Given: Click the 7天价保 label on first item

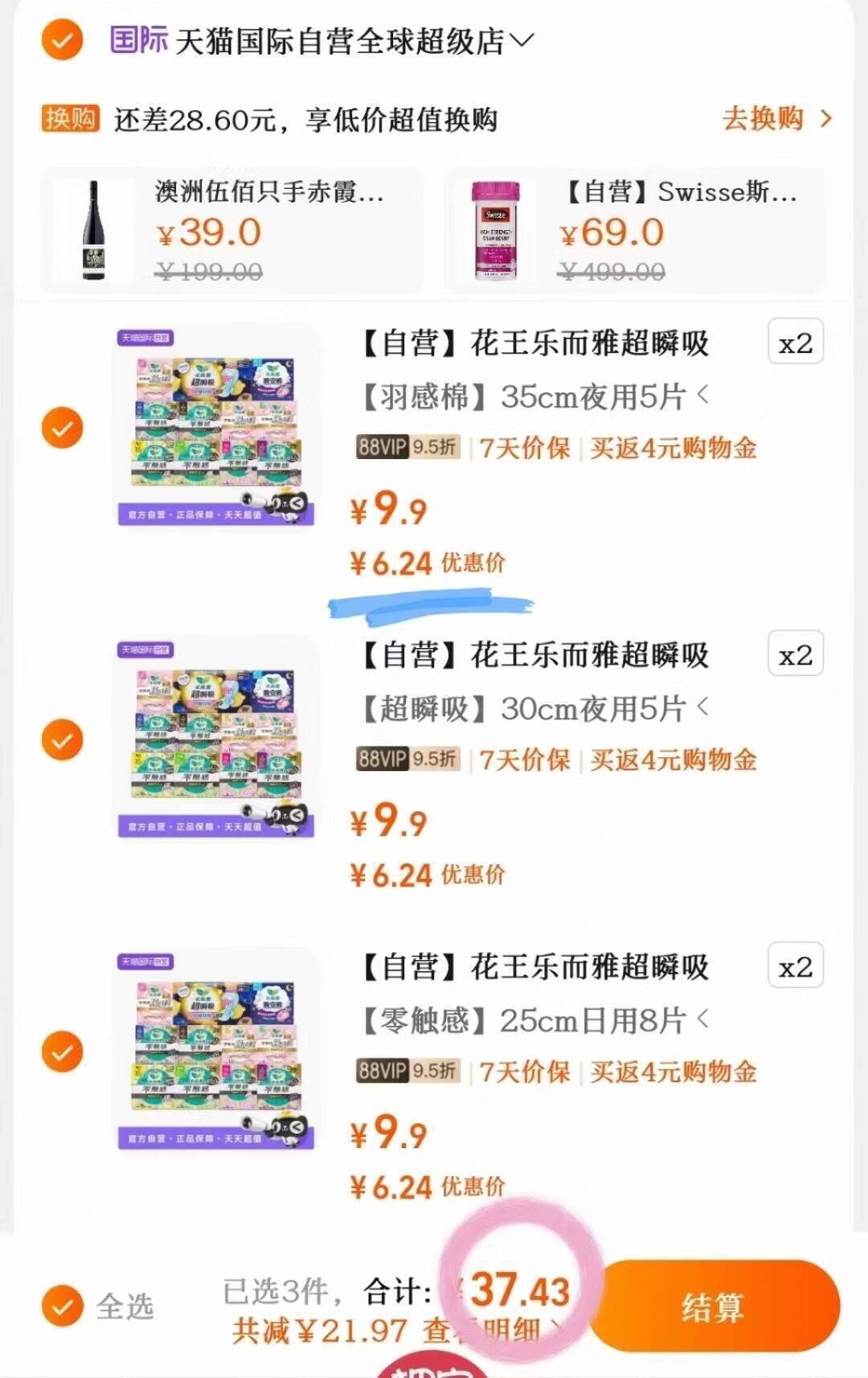Looking at the screenshot, I should (523, 449).
